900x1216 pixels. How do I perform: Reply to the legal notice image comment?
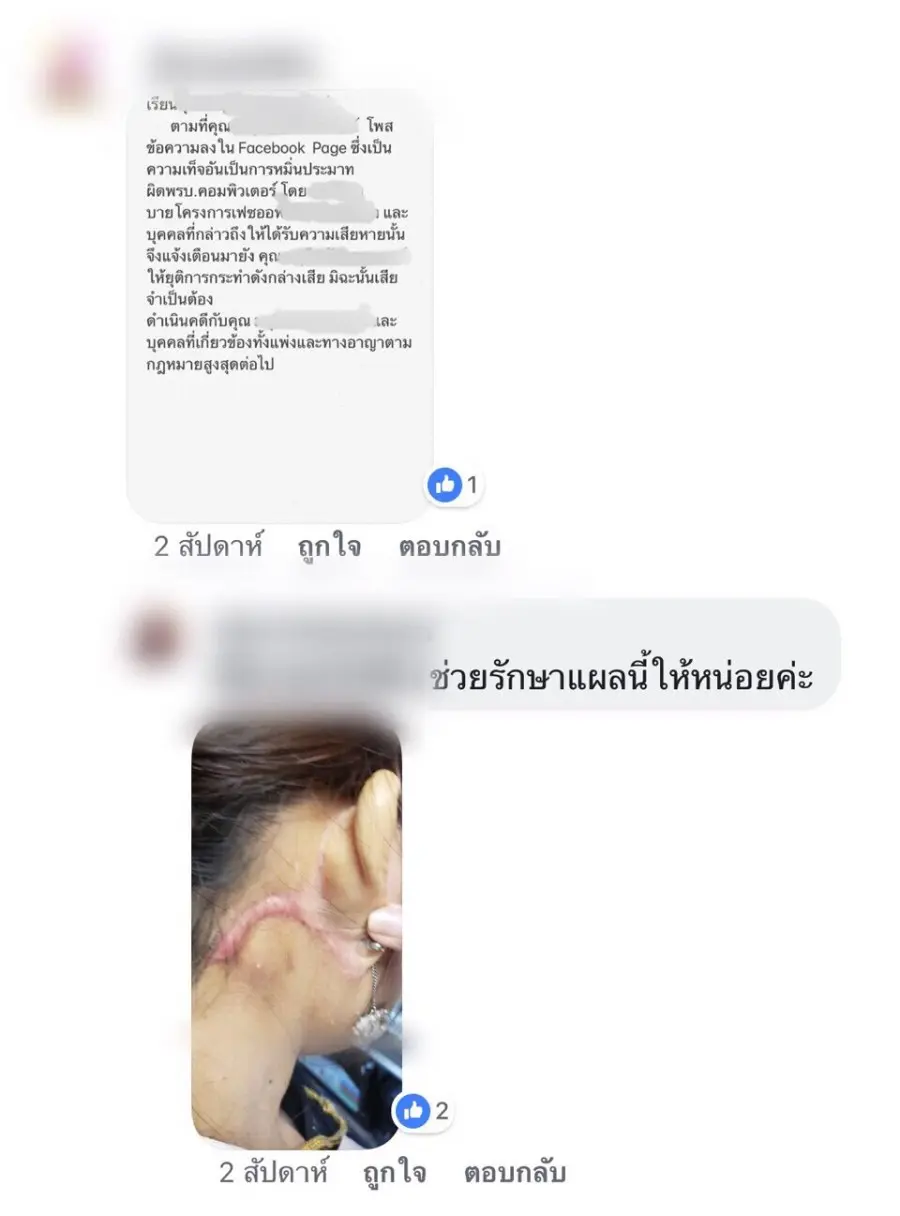click(449, 547)
